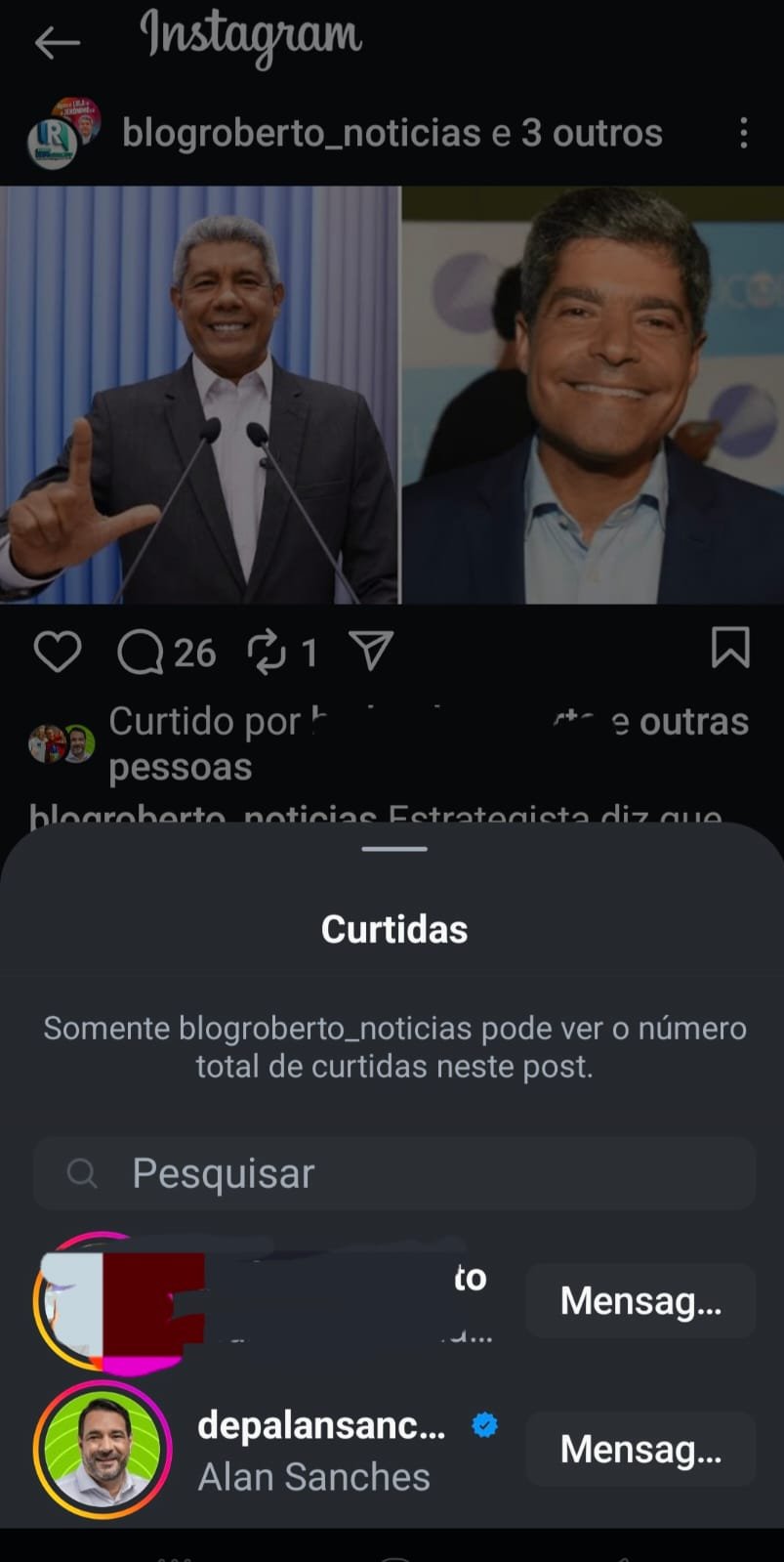784x1562 pixels.
Task: Share the post via the paper plane icon
Action: pos(371,651)
